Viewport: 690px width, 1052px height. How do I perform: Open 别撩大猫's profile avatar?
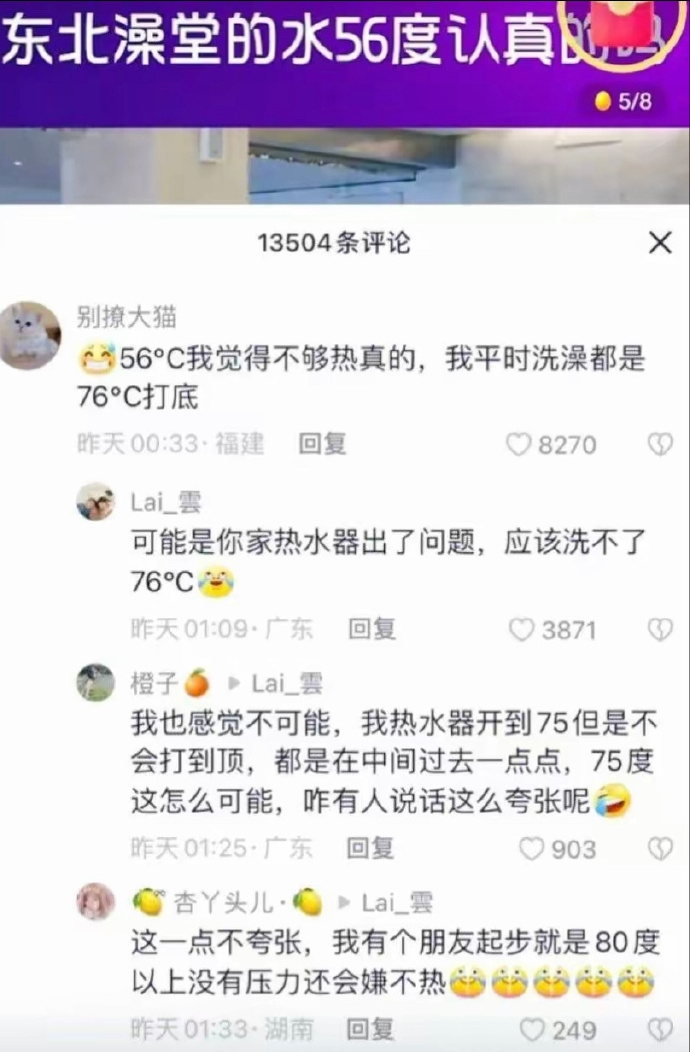click(30, 335)
